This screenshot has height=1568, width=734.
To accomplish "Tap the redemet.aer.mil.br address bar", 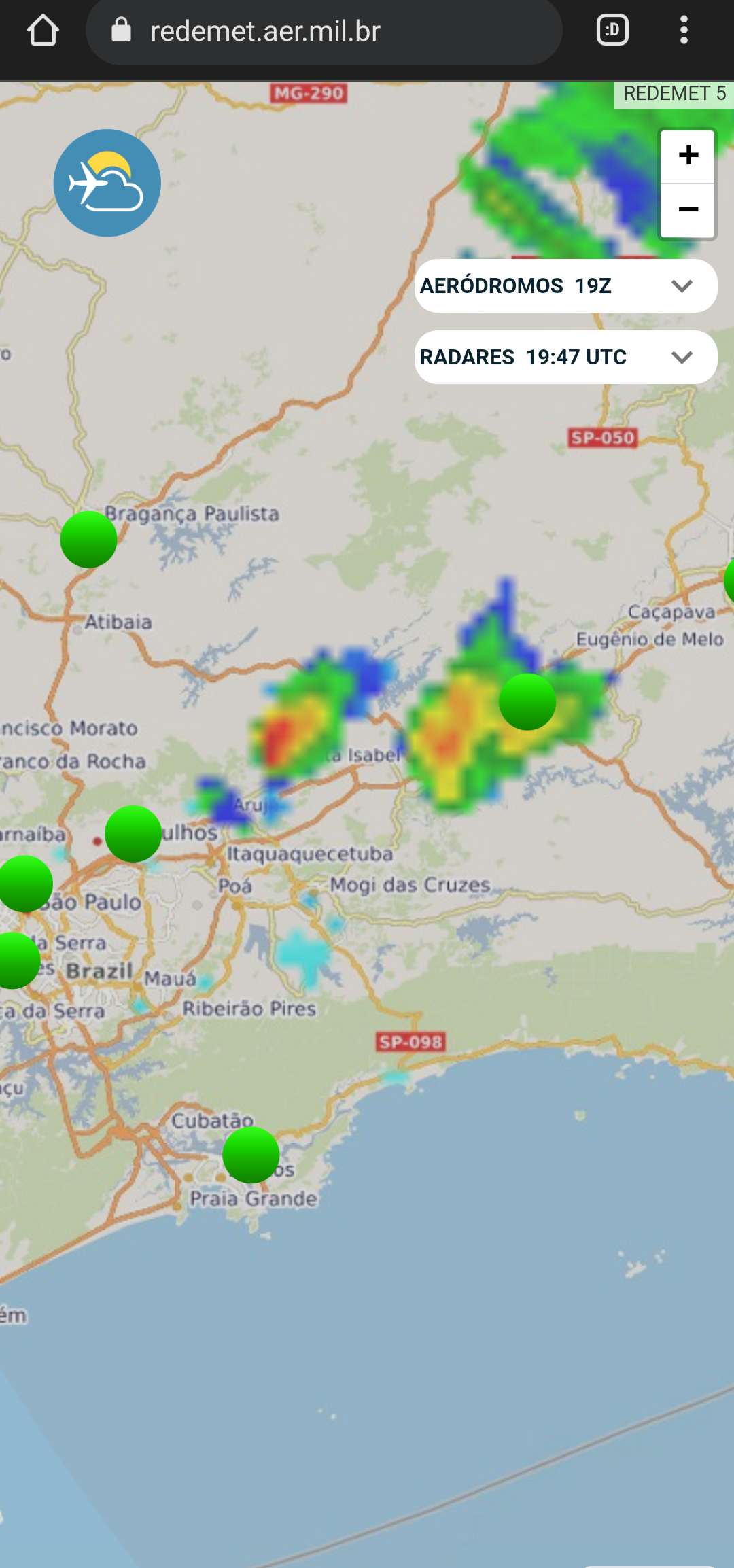I will 324,31.
